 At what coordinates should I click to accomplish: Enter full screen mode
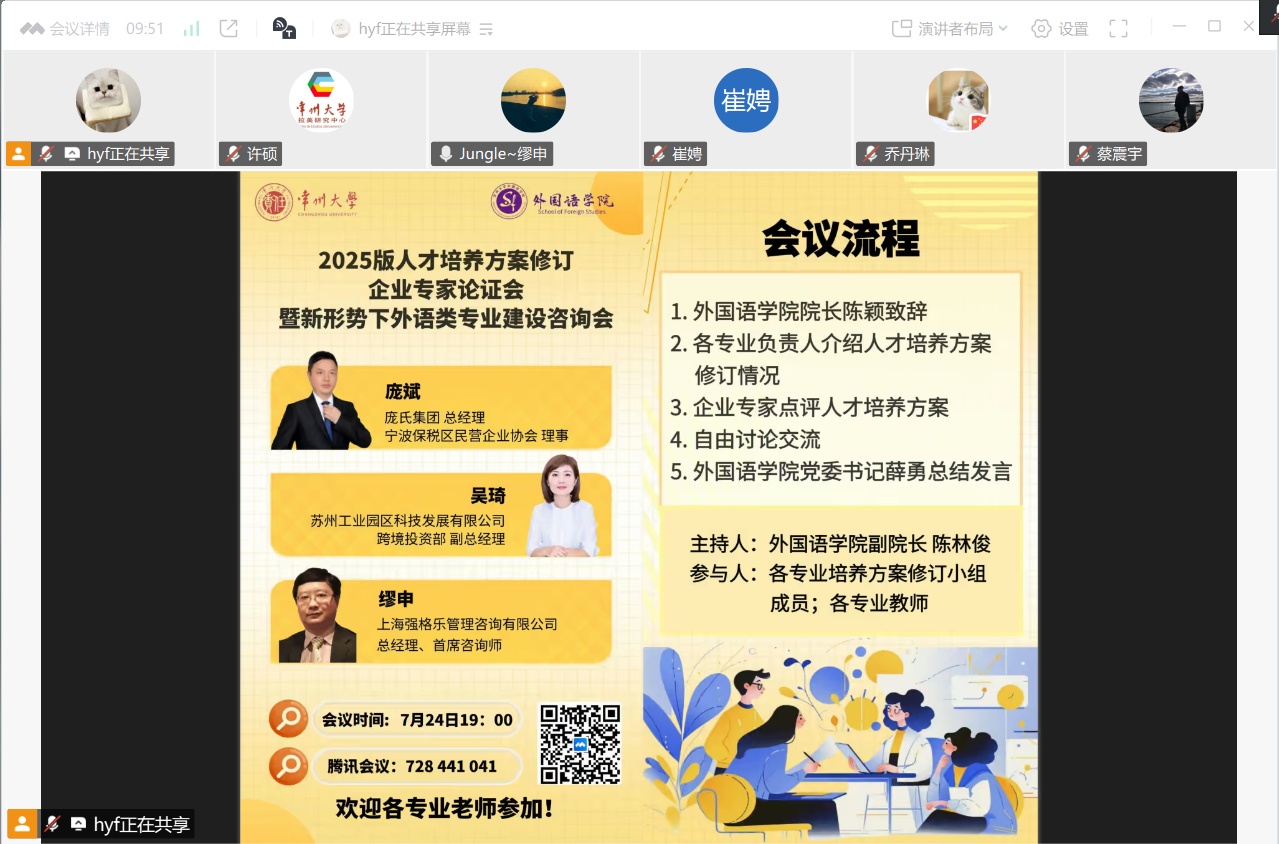point(1118,29)
